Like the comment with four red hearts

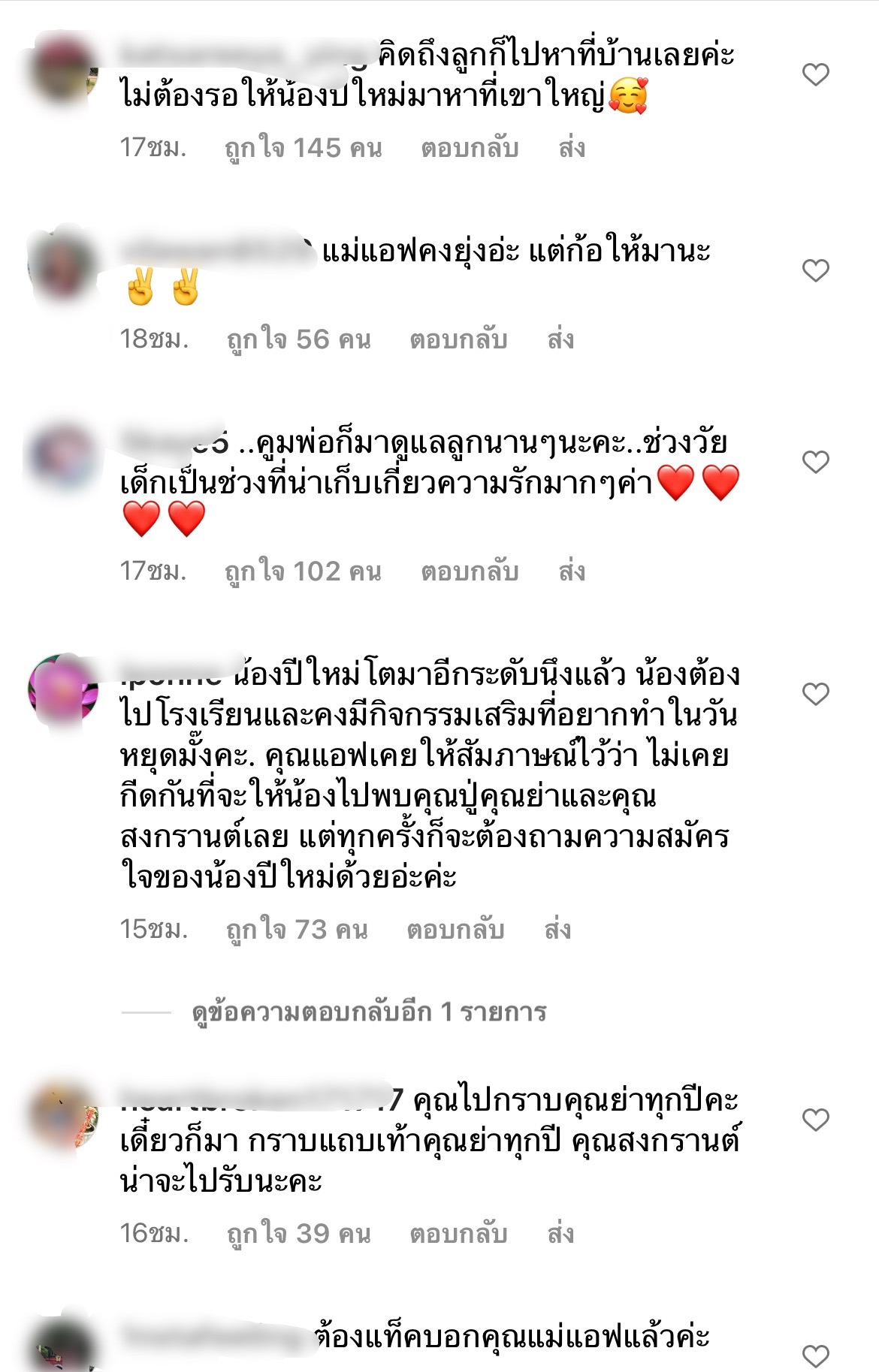point(815,461)
